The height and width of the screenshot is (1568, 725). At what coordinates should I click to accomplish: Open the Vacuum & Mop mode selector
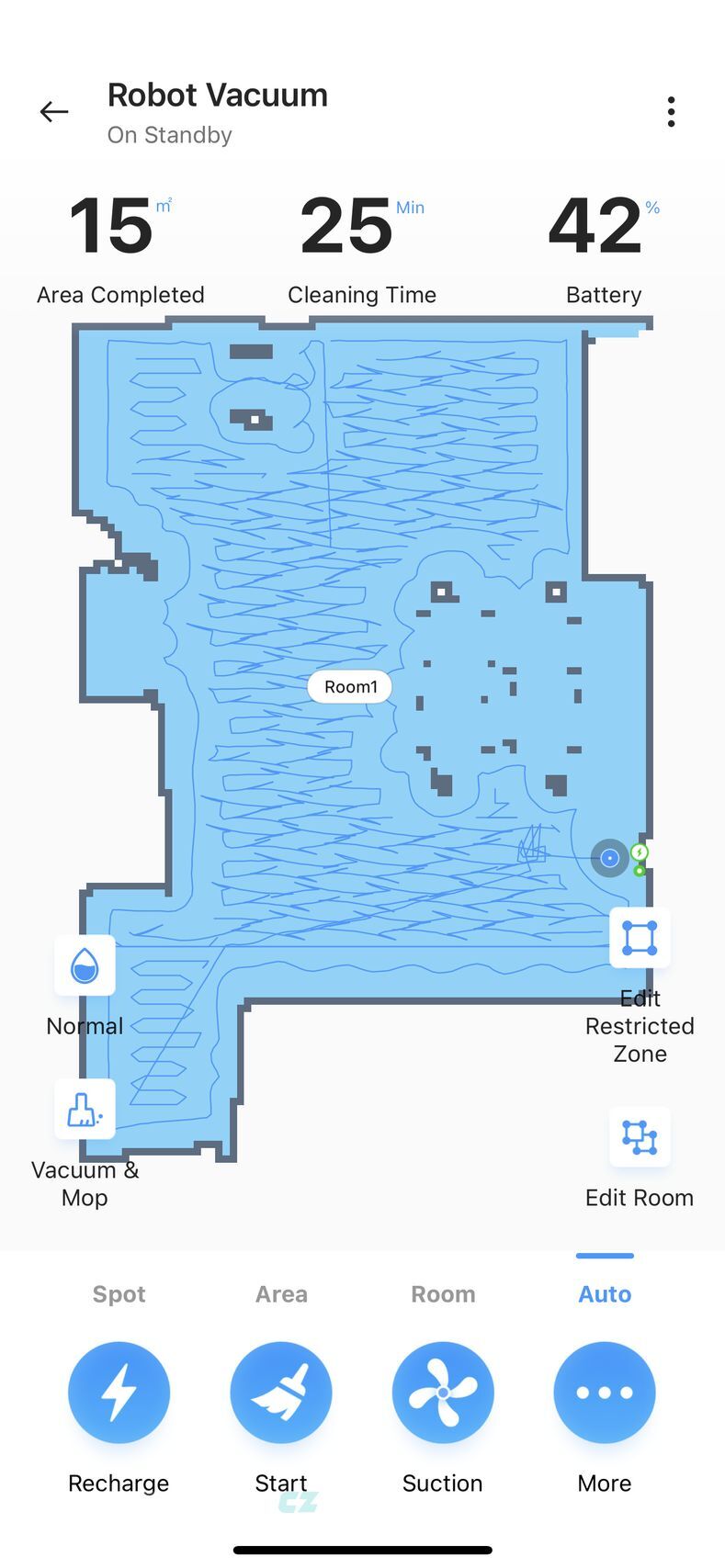[85, 1110]
